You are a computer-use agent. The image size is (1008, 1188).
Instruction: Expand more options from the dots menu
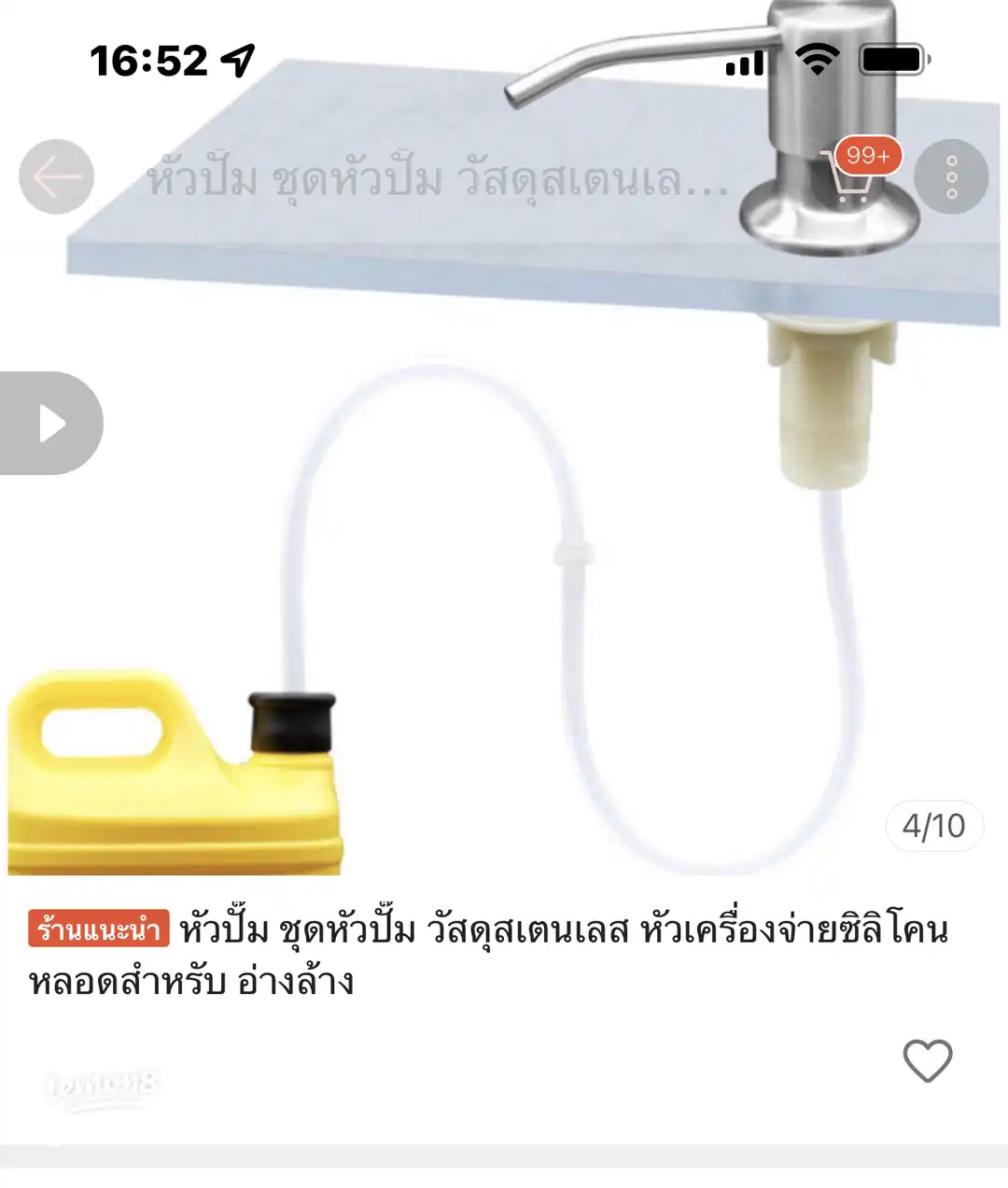pos(951,178)
